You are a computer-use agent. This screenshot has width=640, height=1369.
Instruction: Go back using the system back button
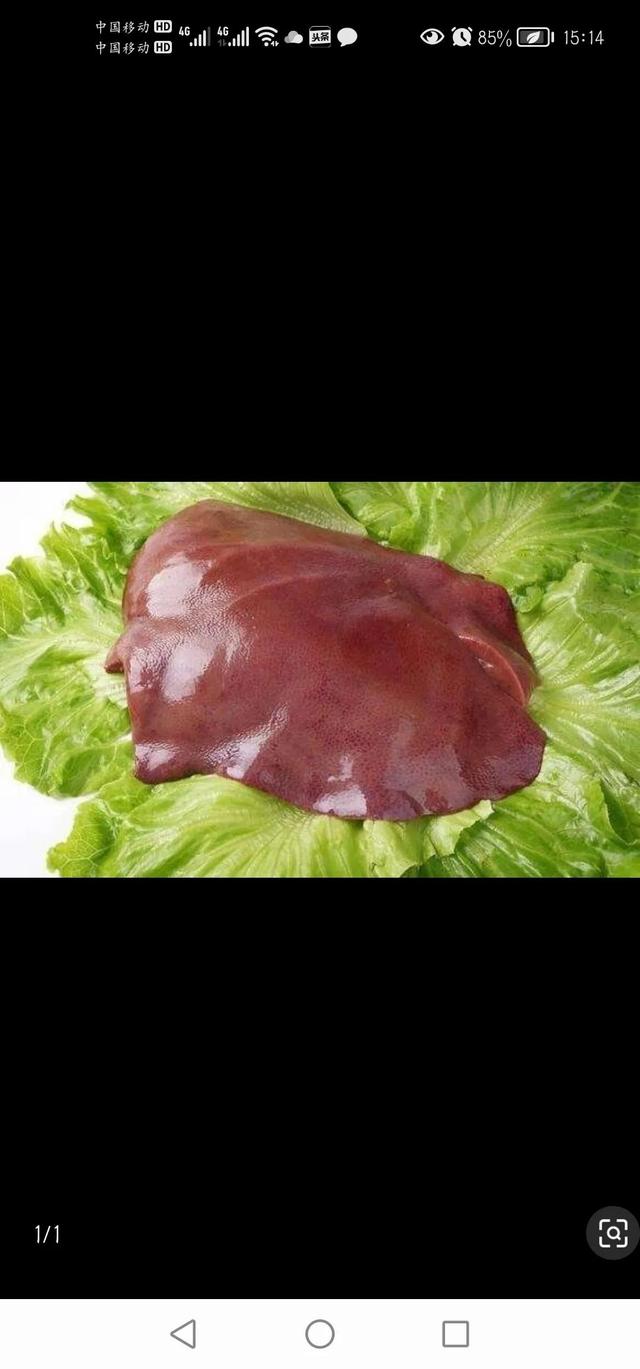183,1333
